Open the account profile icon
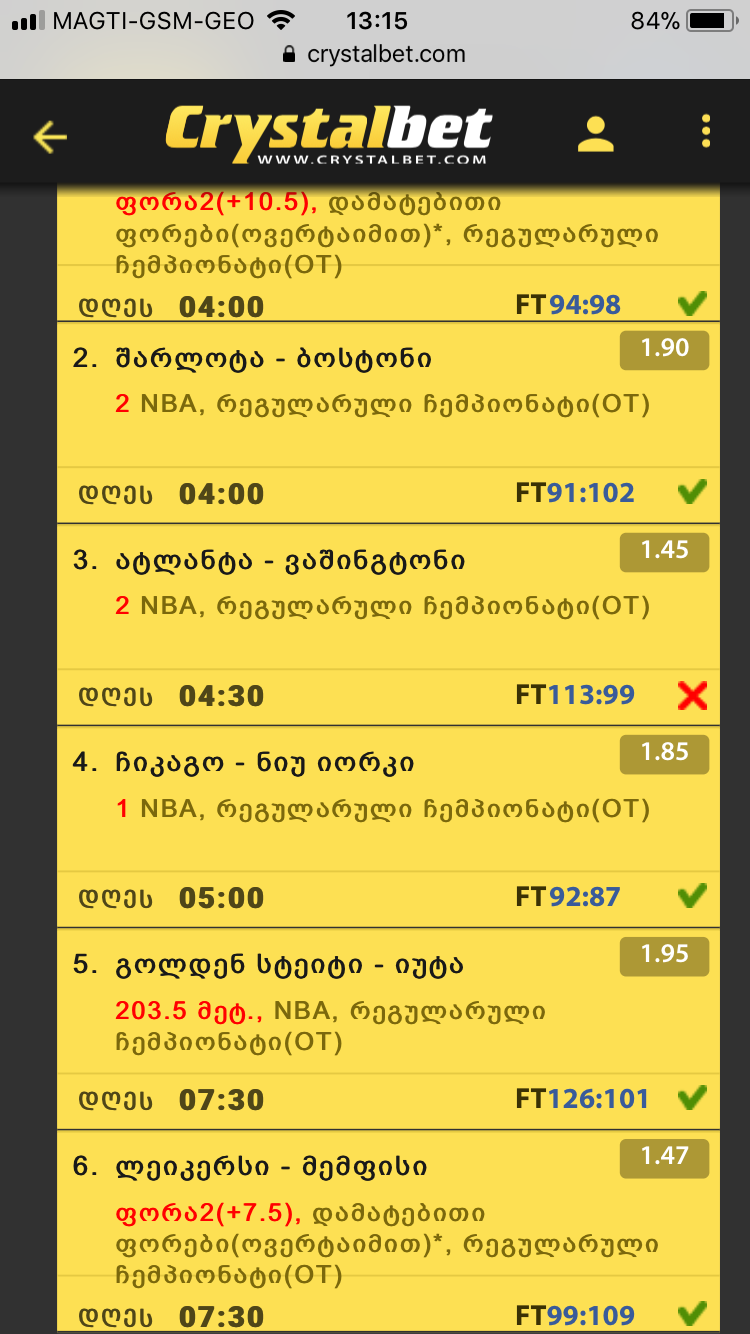The image size is (750, 1334). (x=597, y=131)
